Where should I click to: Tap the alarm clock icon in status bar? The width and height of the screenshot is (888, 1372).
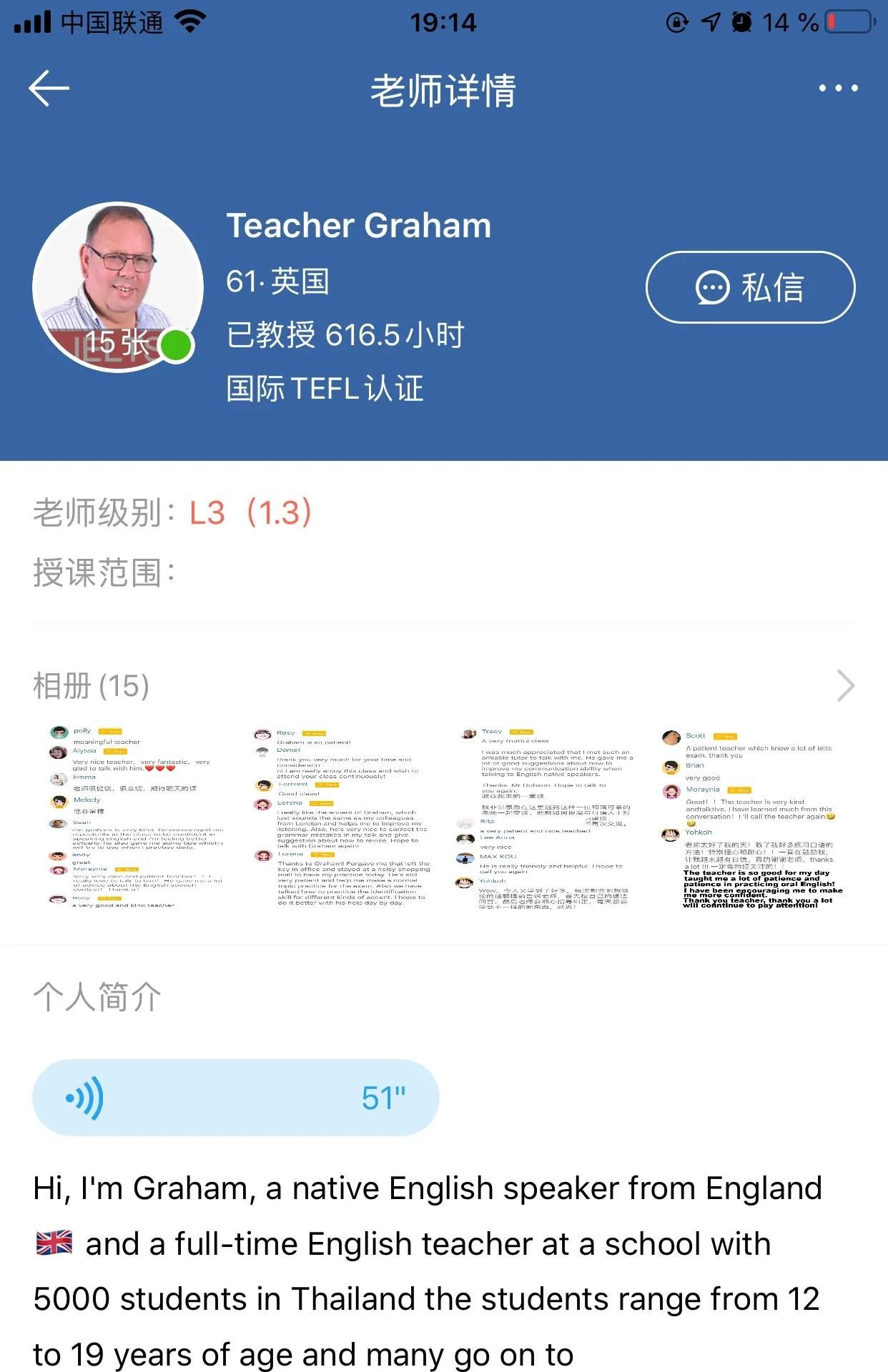[x=742, y=21]
